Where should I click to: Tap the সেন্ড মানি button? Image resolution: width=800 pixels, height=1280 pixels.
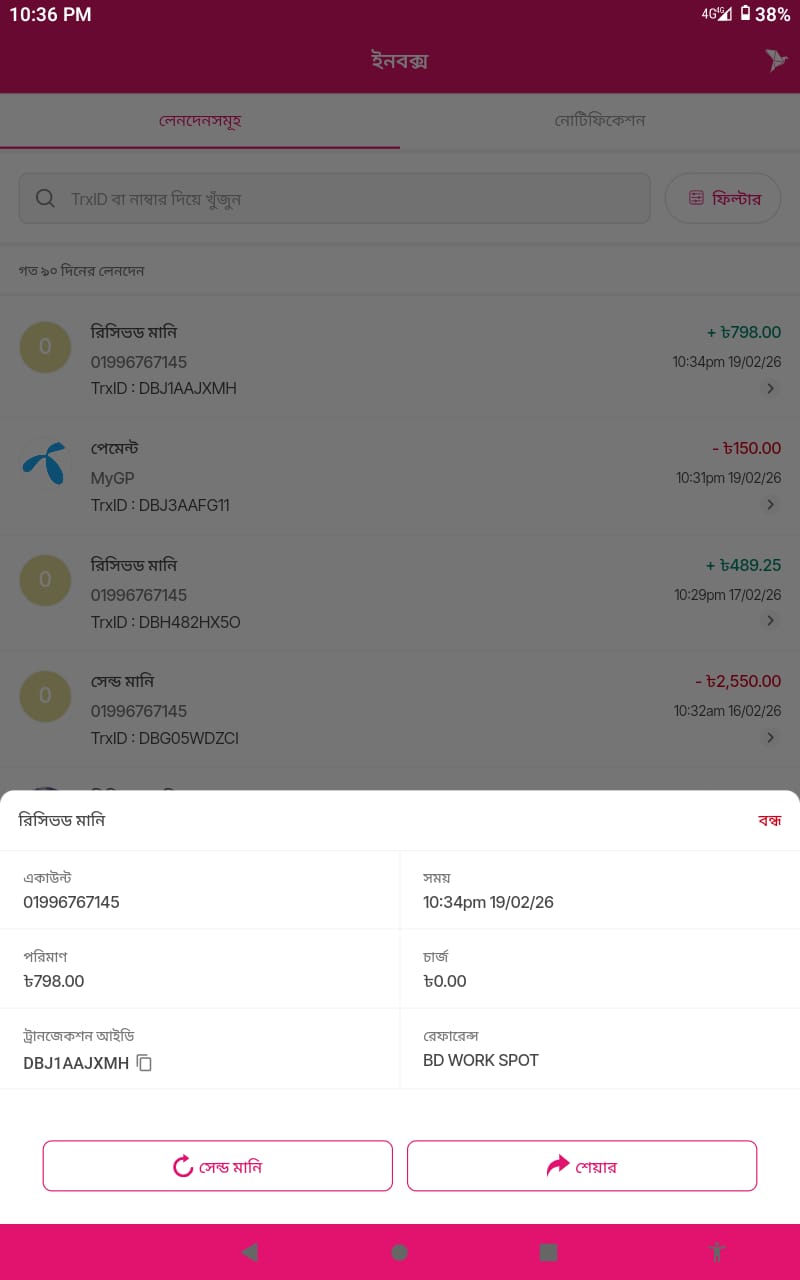[x=217, y=1166]
